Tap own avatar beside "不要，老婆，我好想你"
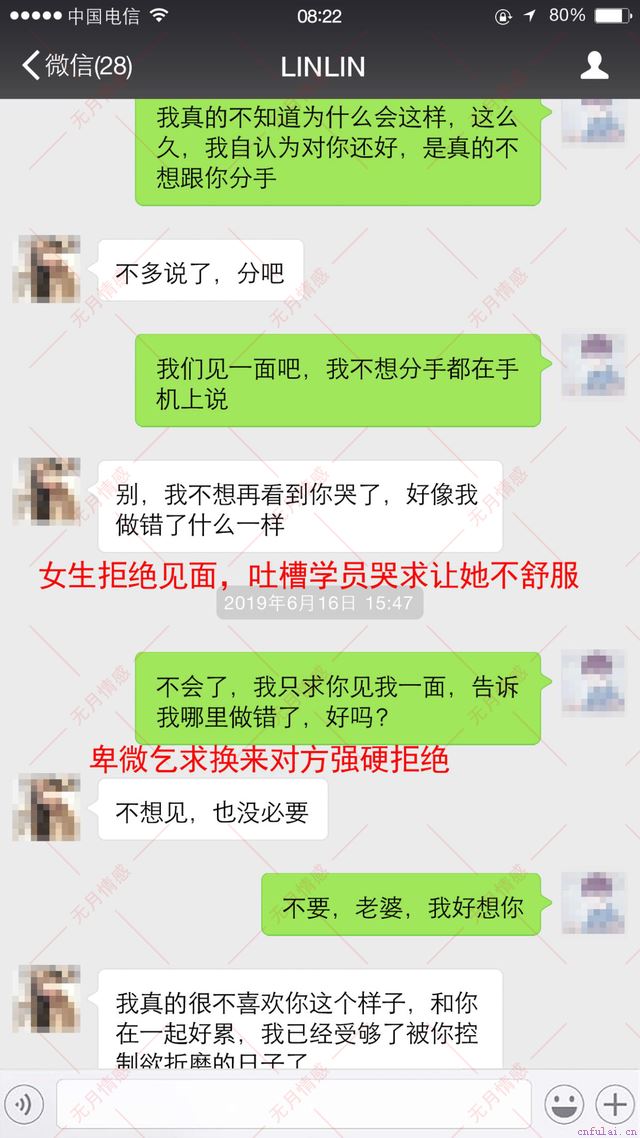Screen dimensions: 640x1138 click(593, 903)
